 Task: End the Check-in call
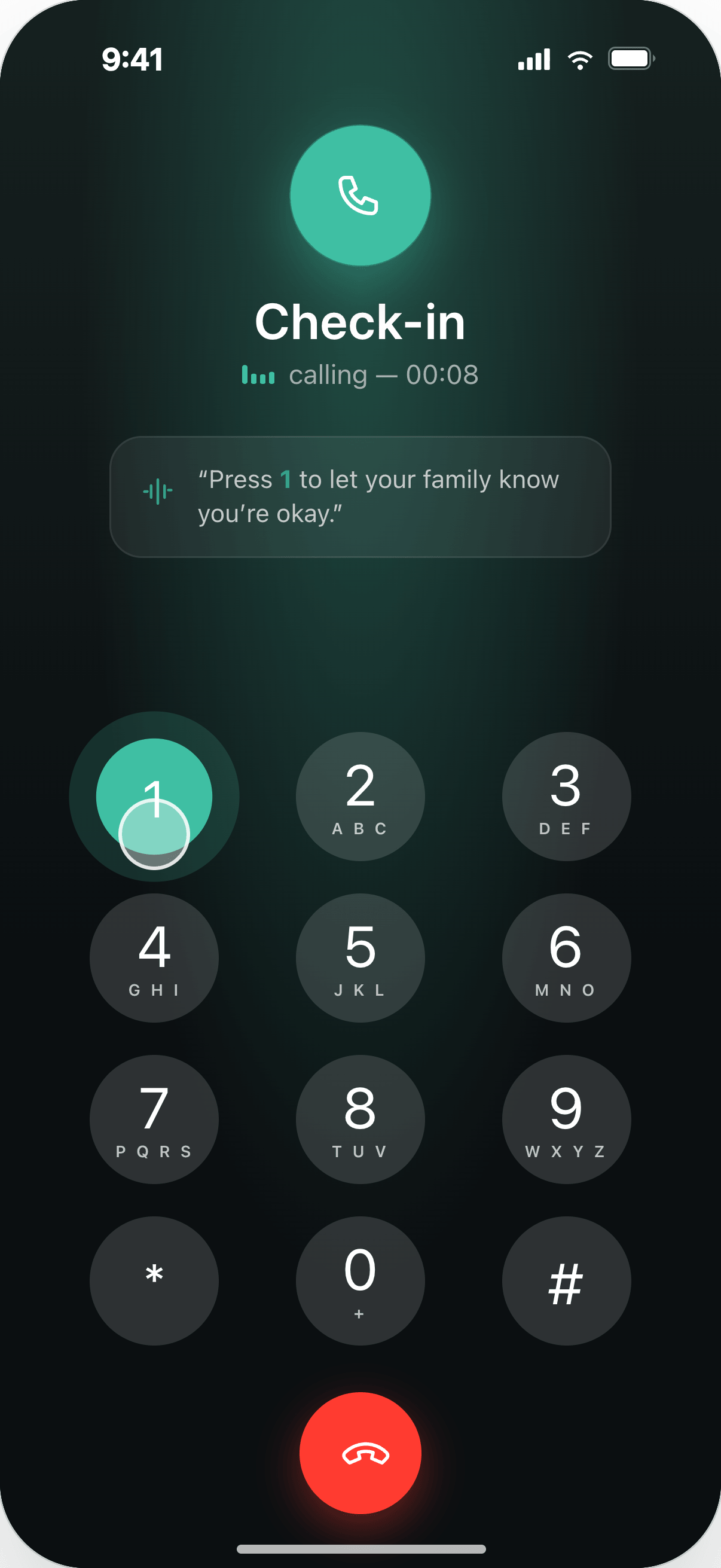[x=360, y=1453]
